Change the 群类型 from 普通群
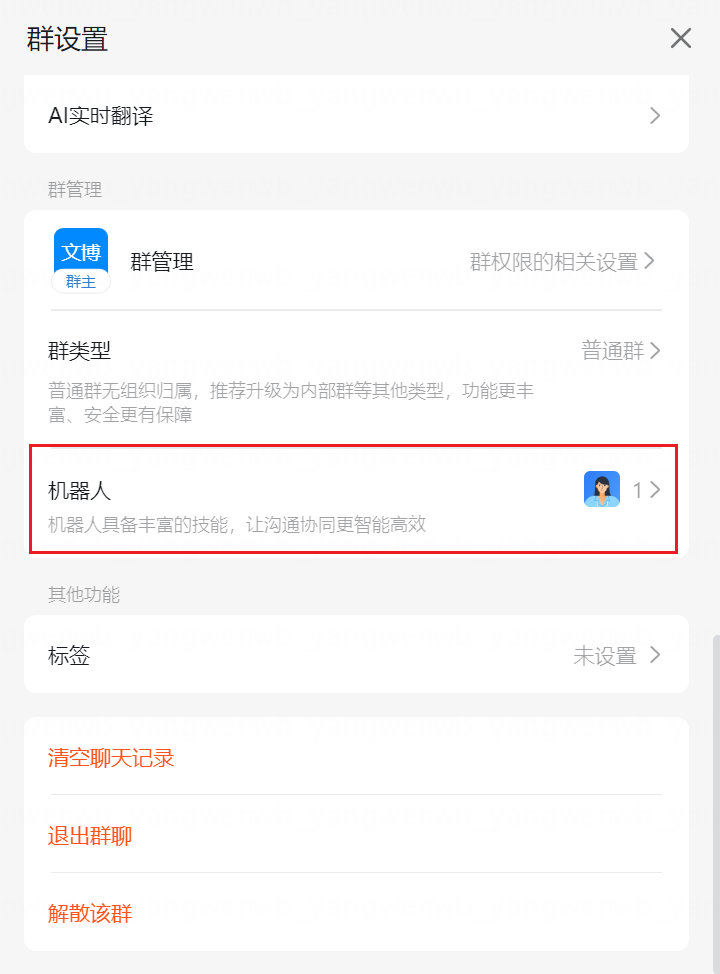This screenshot has width=720, height=974. click(356, 352)
